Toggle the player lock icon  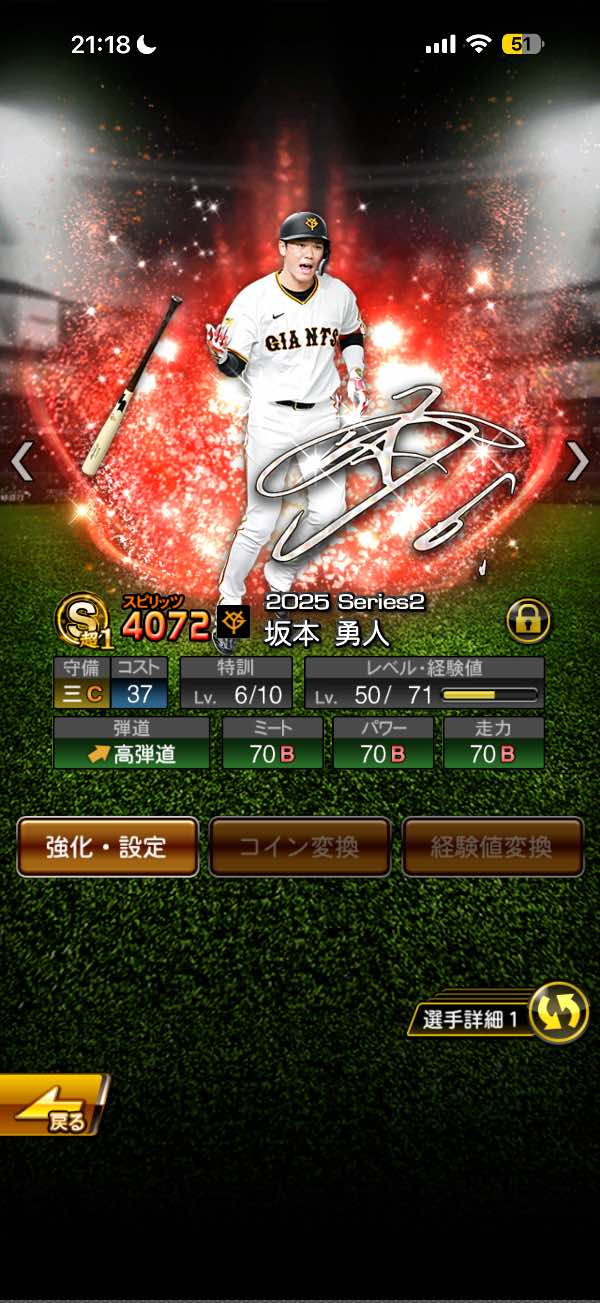tap(528, 620)
